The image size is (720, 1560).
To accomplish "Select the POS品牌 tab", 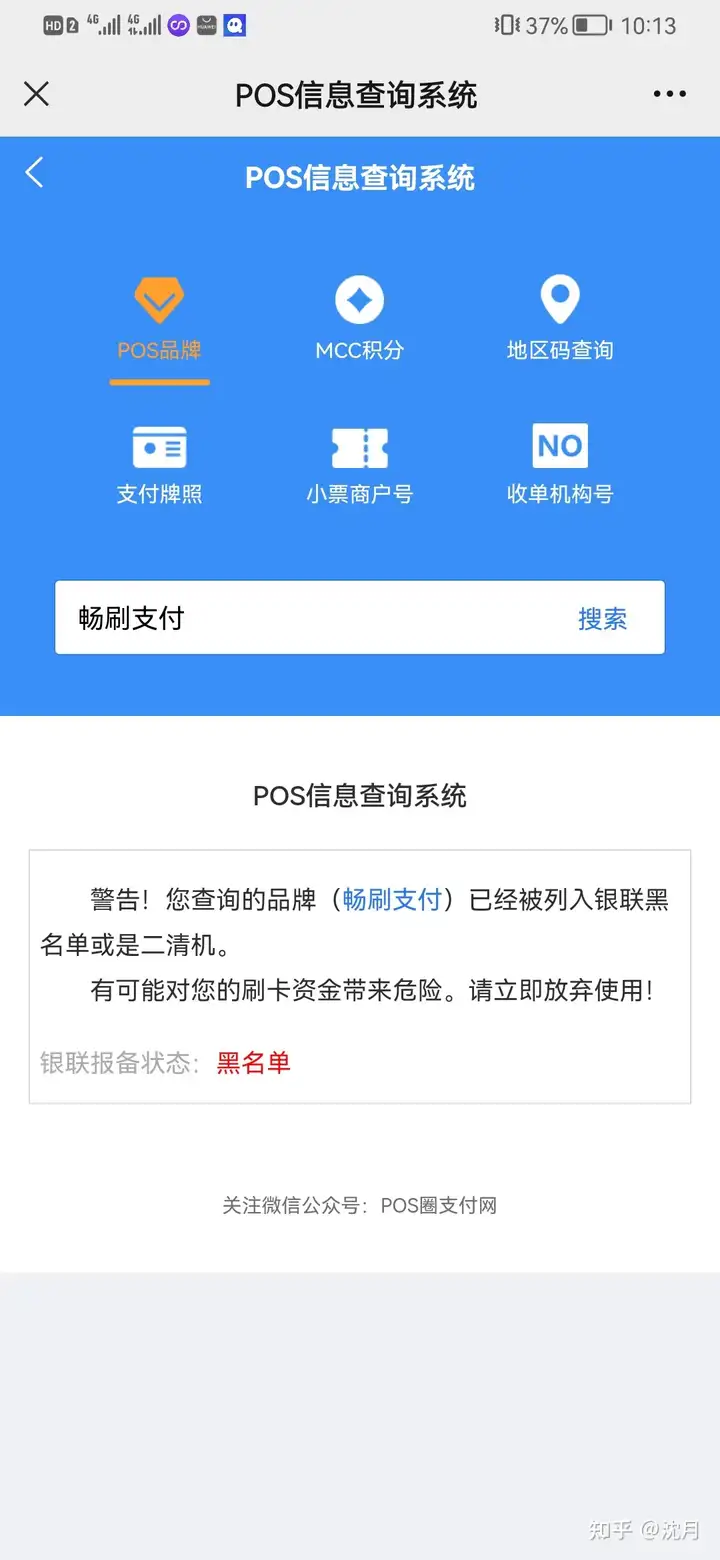I will pyautogui.click(x=160, y=322).
